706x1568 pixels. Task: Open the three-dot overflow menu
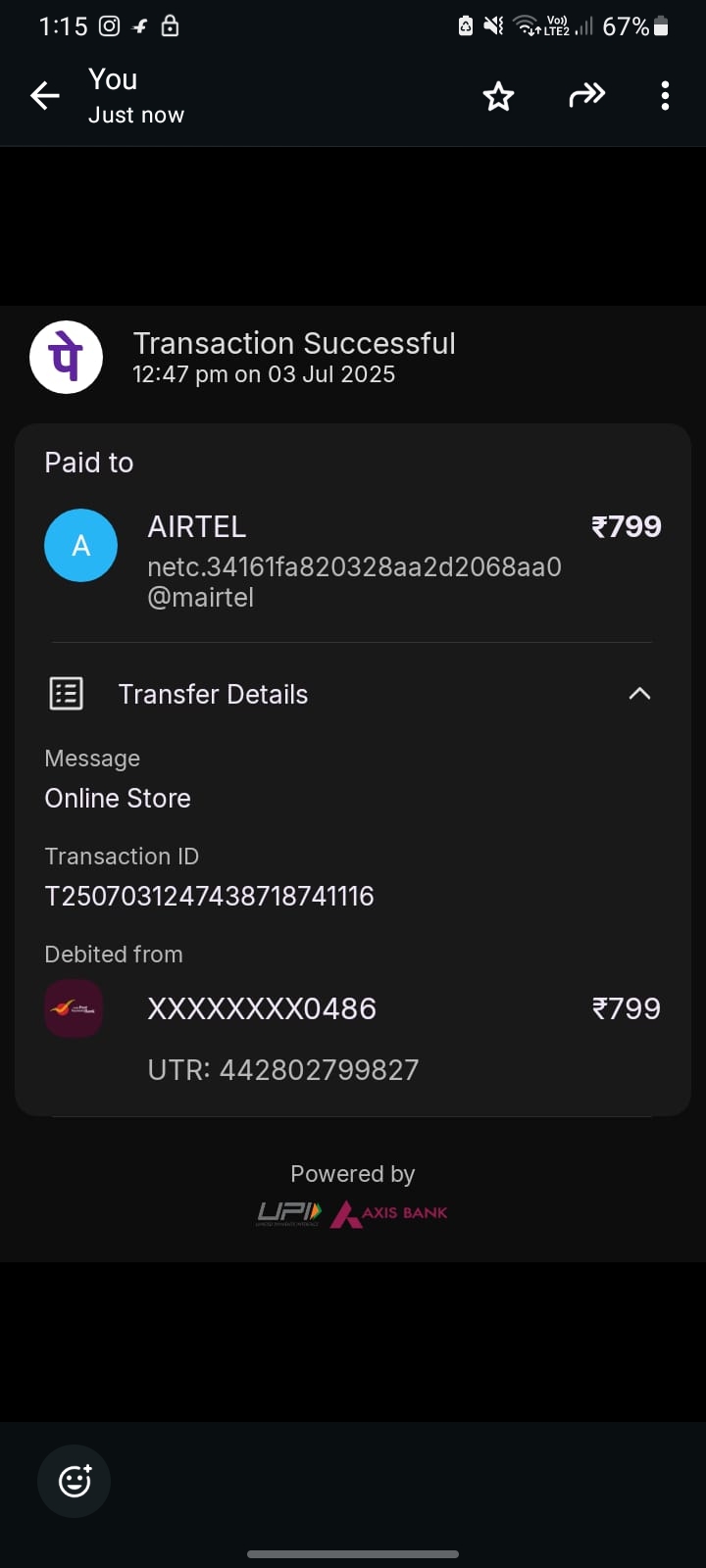(x=665, y=96)
